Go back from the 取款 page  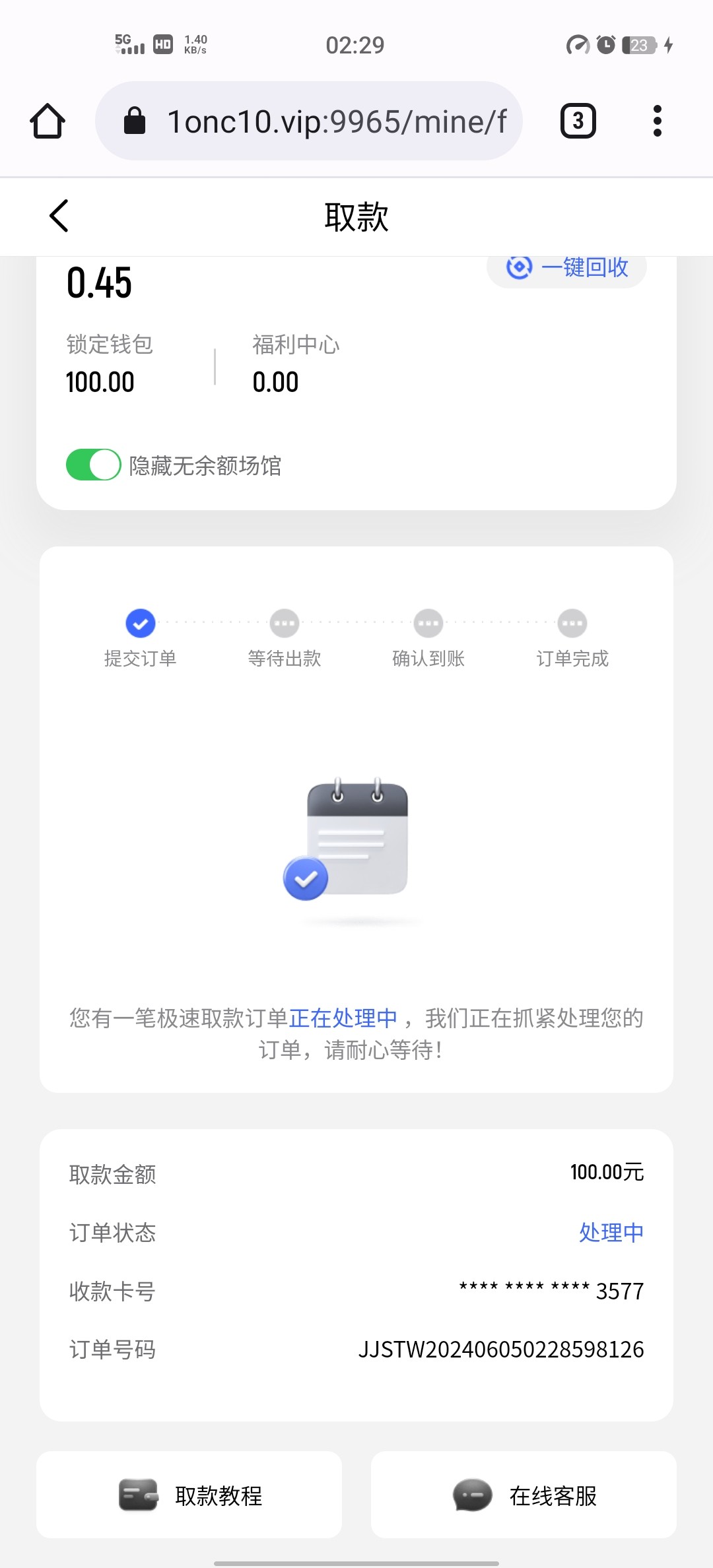coord(59,216)
